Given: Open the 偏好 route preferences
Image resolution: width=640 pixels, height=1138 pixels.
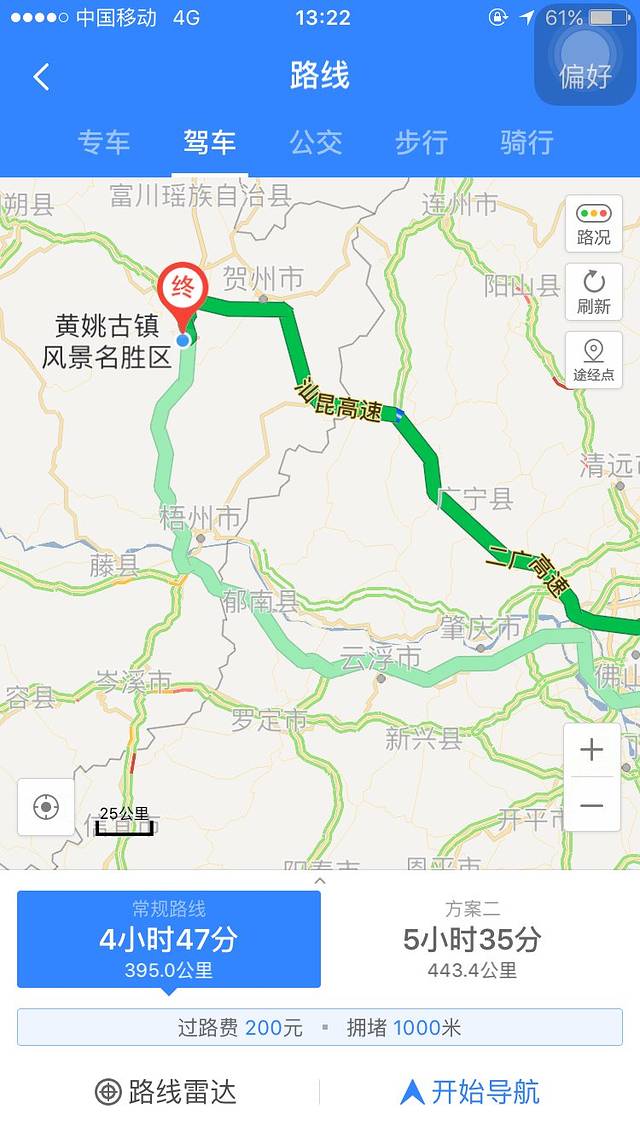Looking at the screenshot, I should (x=585, y=76).
